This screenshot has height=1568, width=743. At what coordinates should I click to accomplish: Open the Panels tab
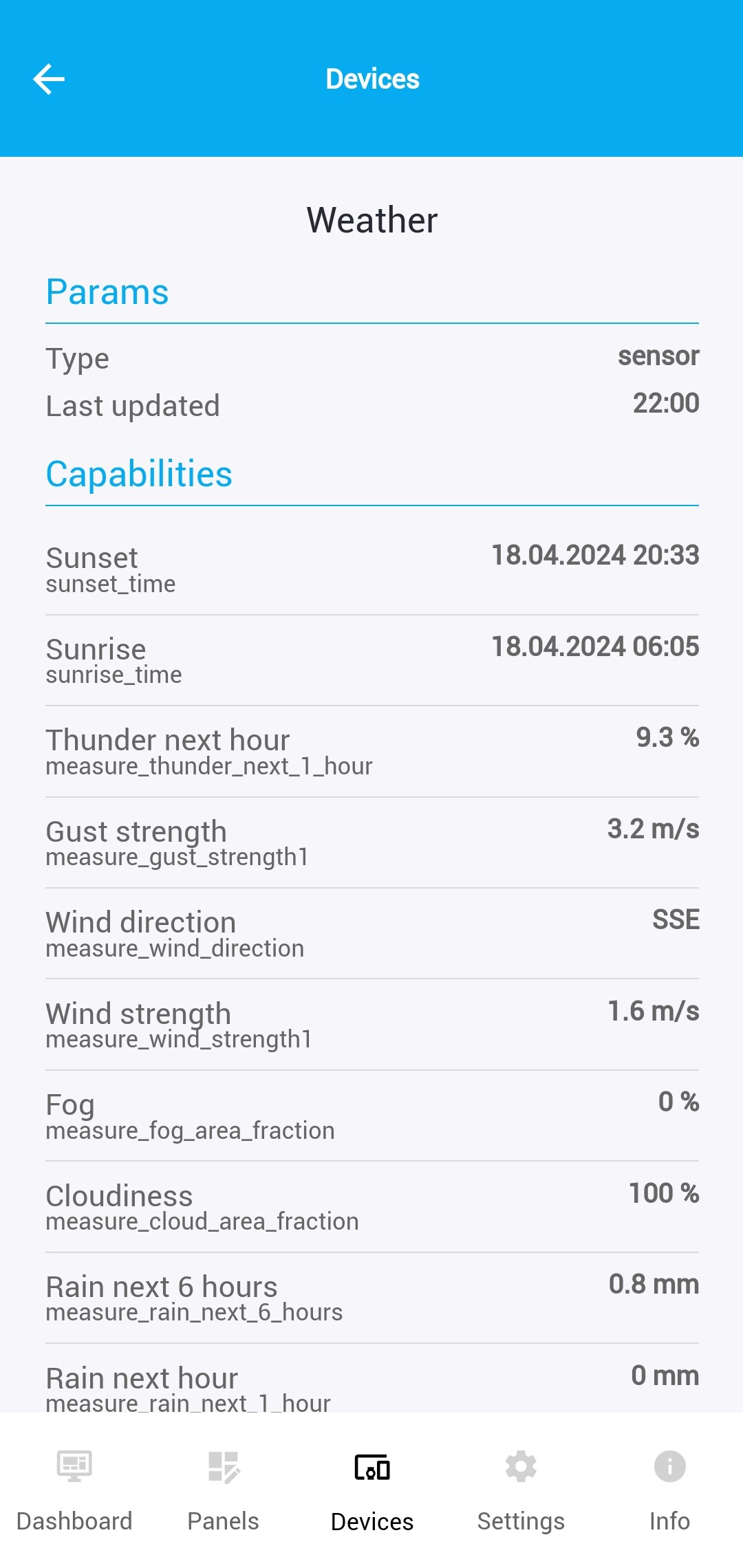point(223,1490)
